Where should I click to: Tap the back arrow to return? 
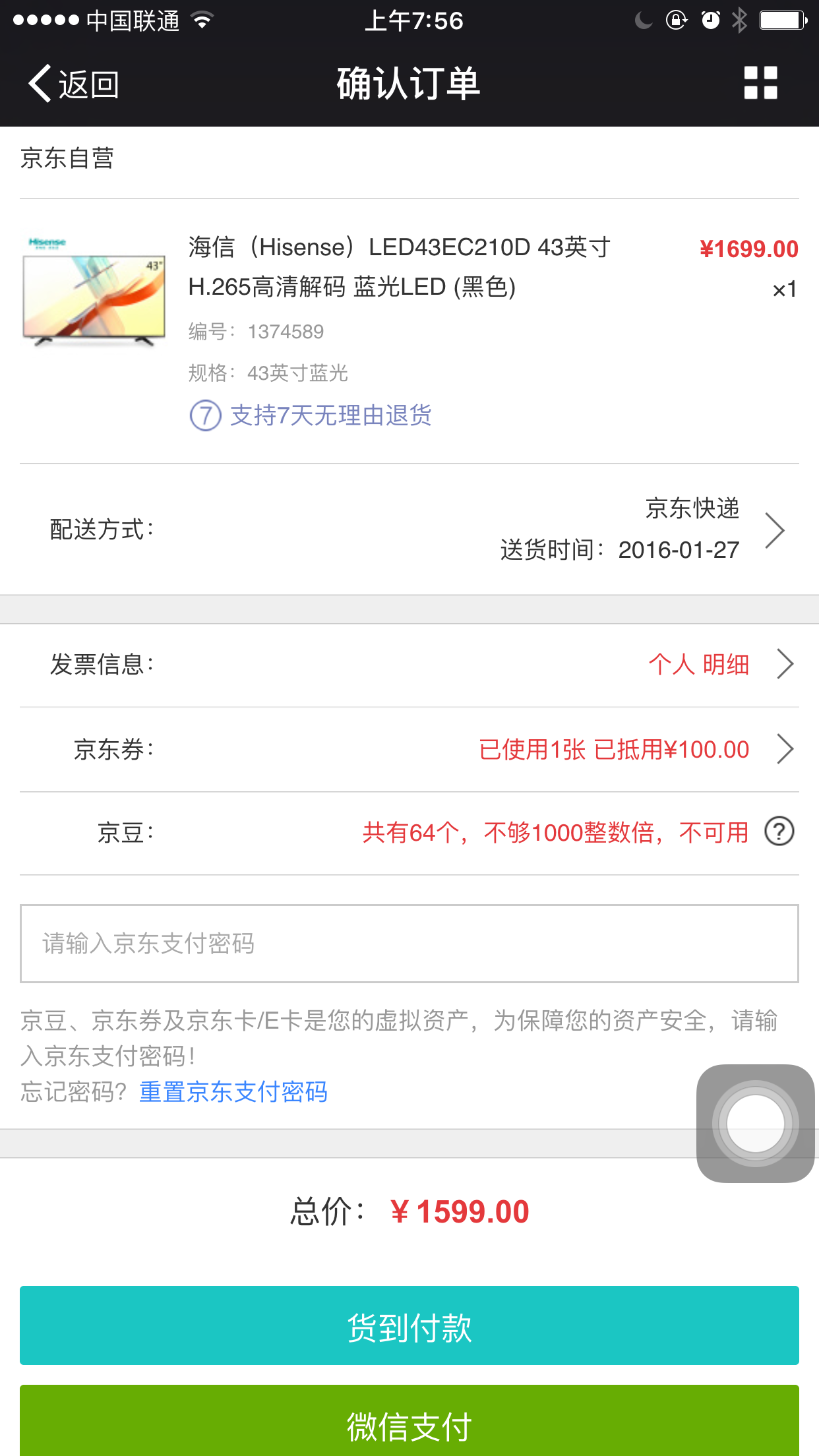(x=40, y=84)
